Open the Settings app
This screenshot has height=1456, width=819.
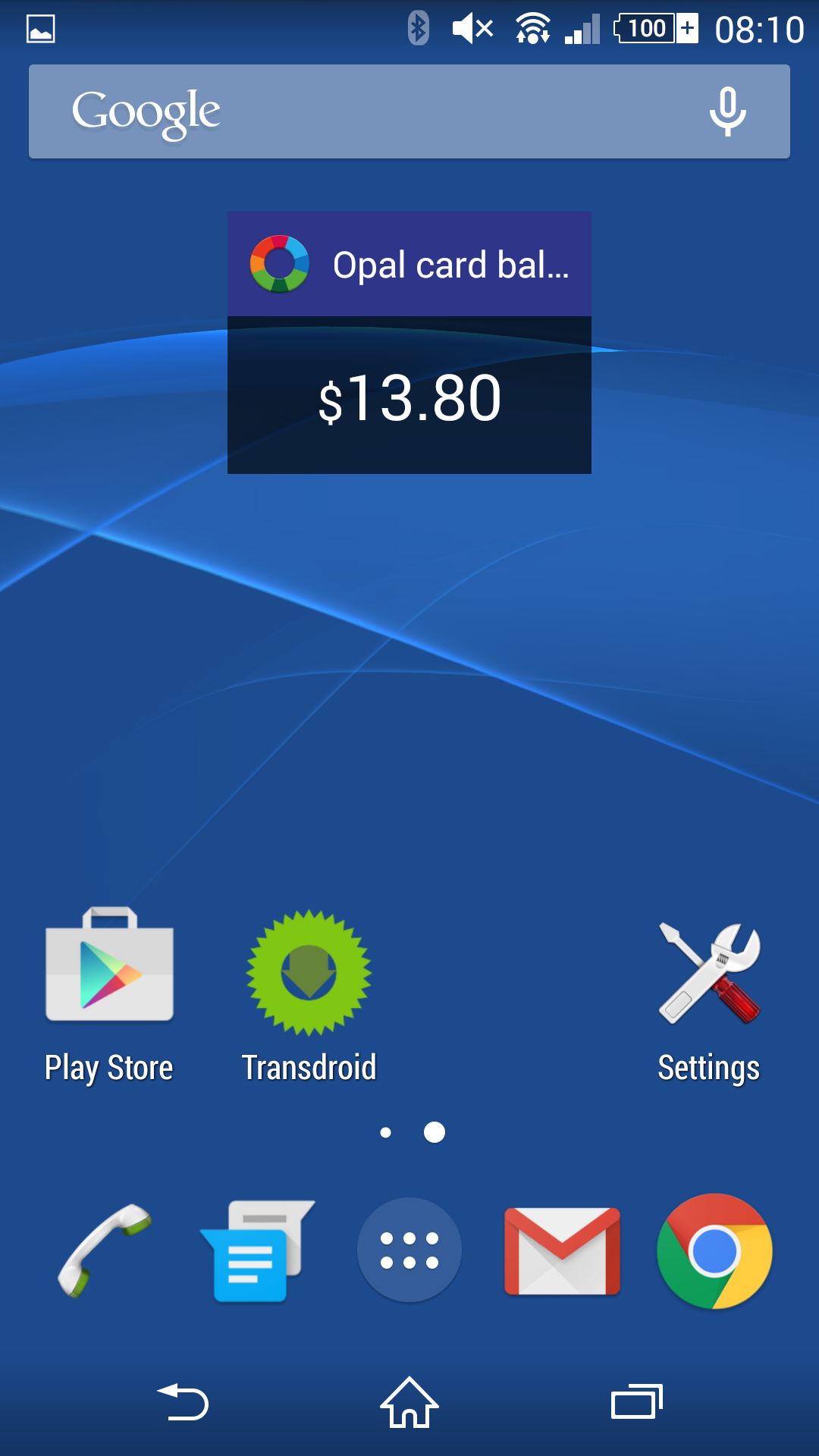tap(709, 995)
